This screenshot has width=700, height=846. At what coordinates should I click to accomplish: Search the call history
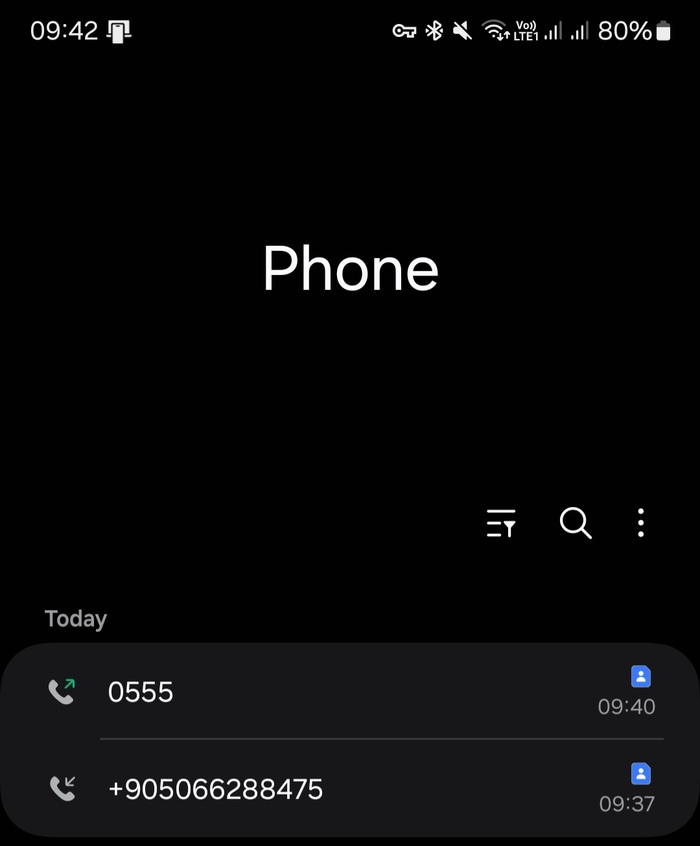tap(575, 523)
